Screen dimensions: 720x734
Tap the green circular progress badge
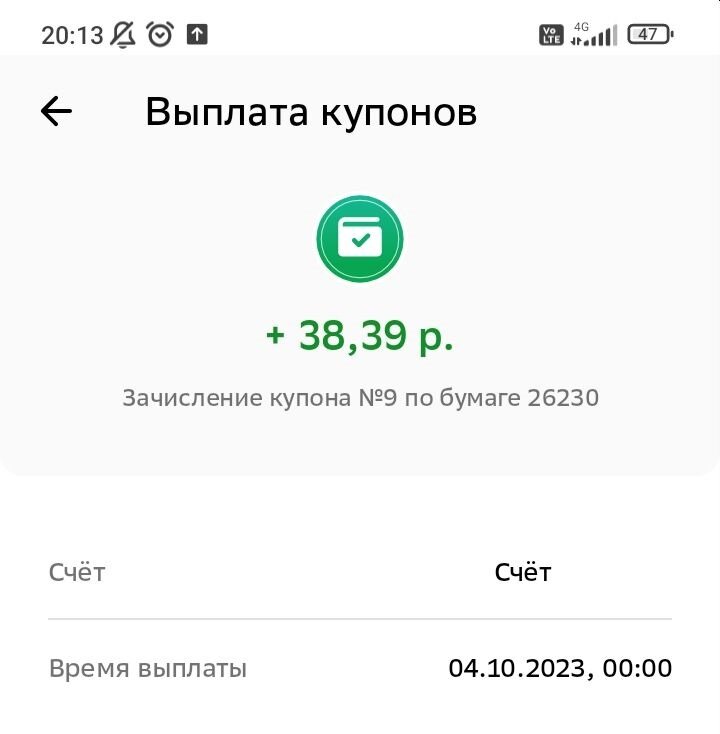point(359,238)
